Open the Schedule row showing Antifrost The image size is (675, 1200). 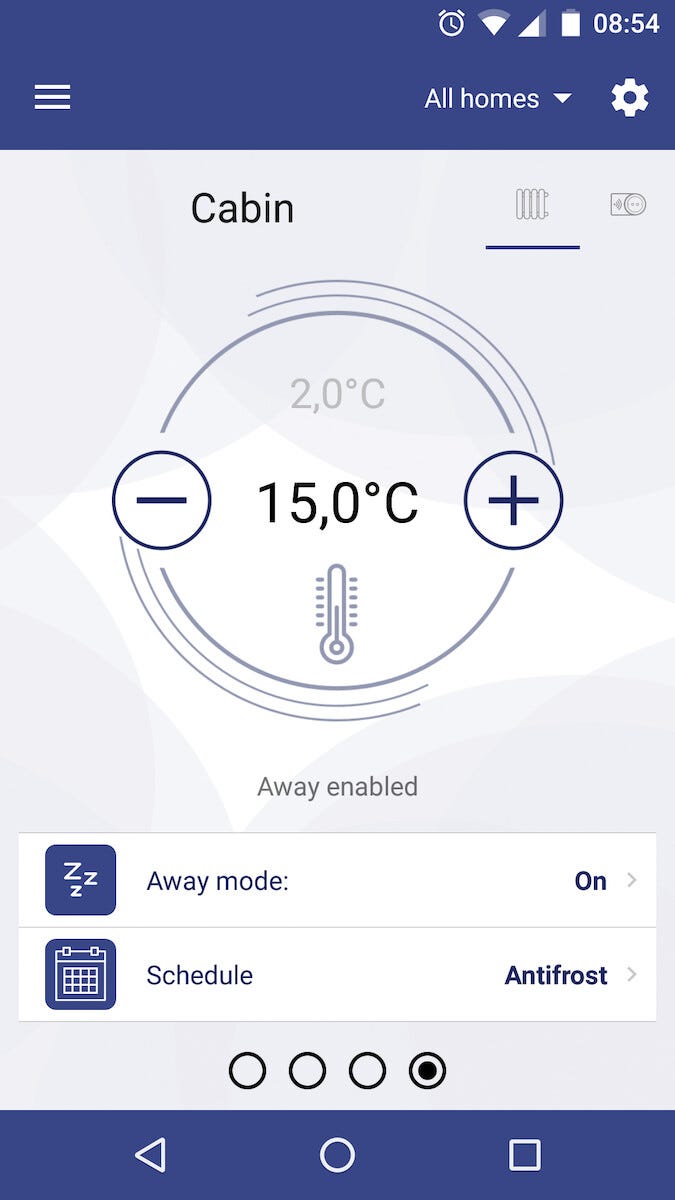(x=337, y=975)
